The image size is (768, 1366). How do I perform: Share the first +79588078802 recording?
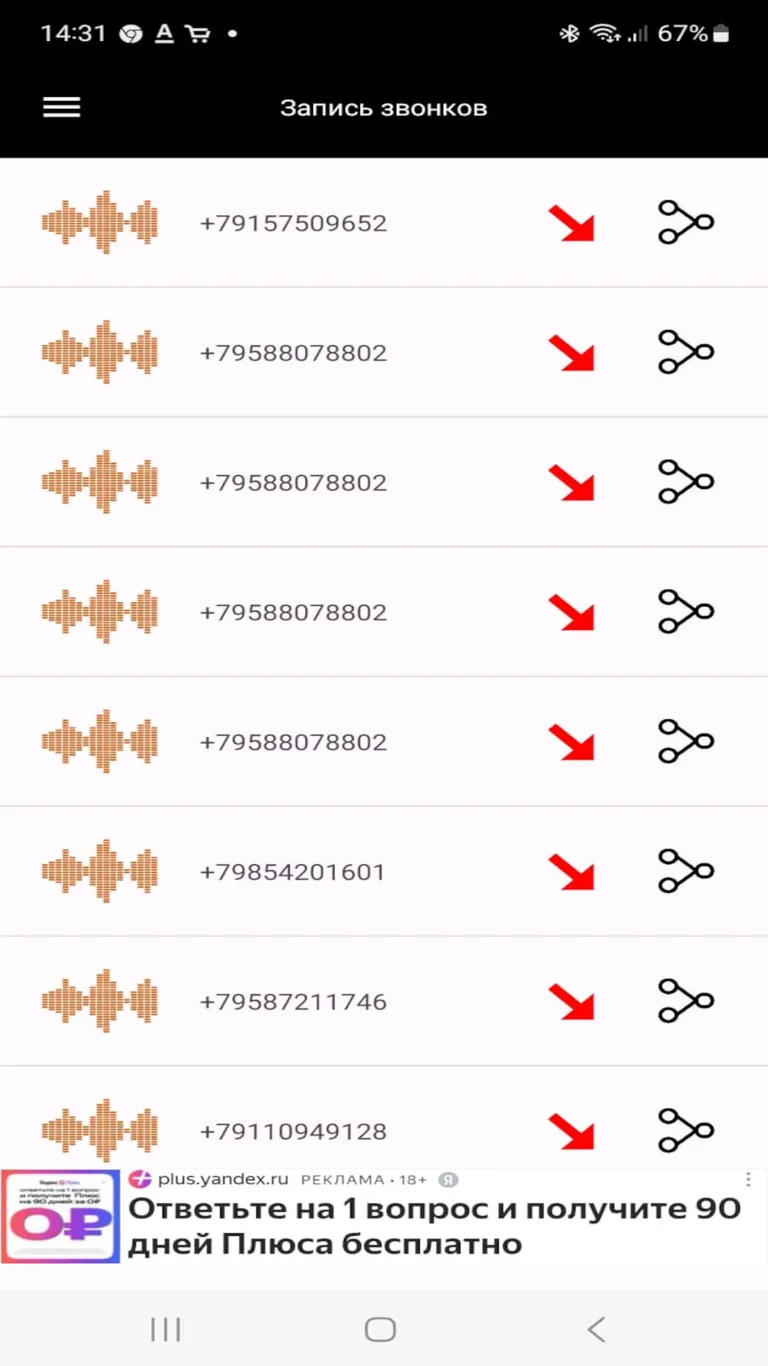point(684,352)
